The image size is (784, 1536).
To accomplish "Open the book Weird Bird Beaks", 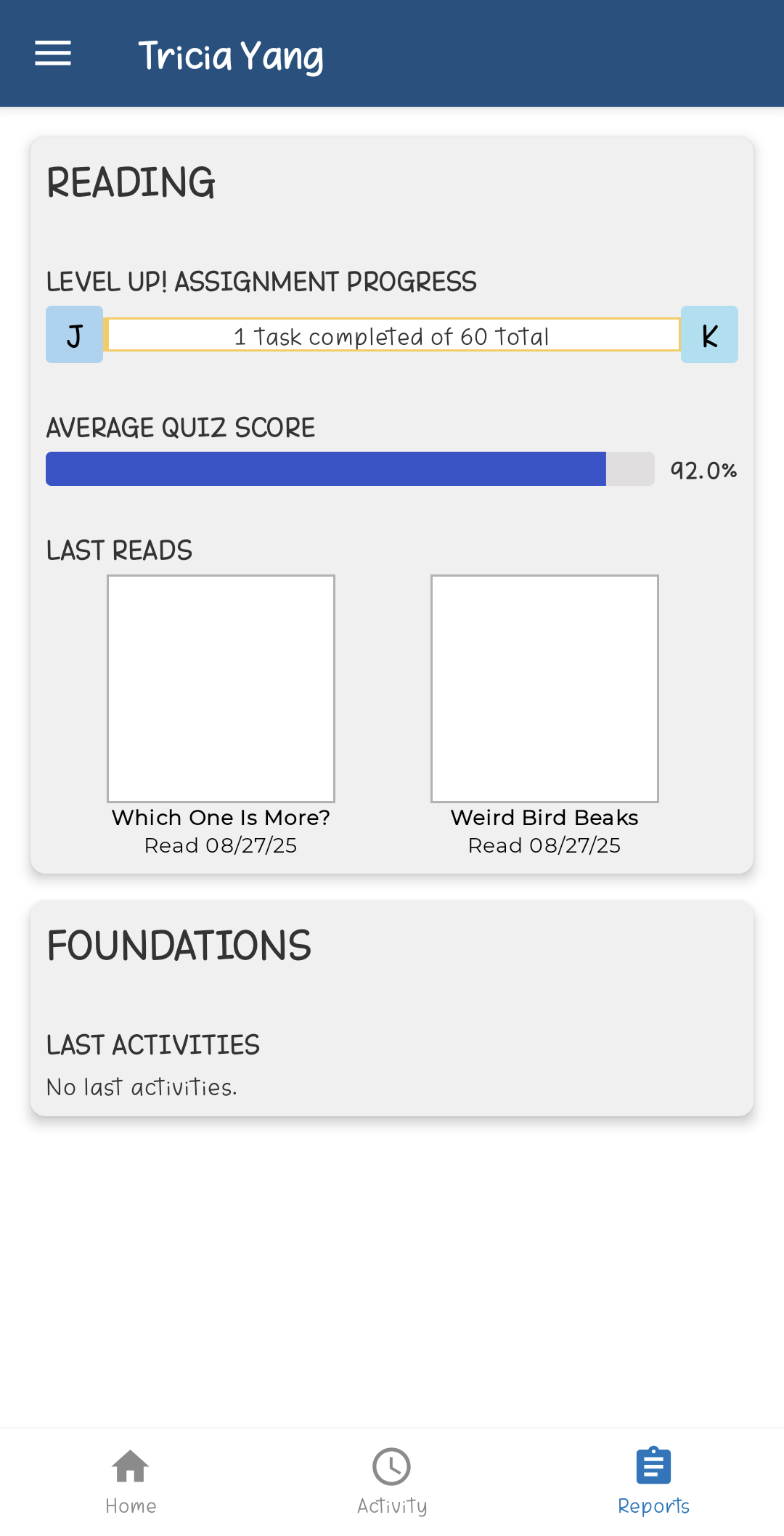I will pyautogui.click(x=544, y=688).
